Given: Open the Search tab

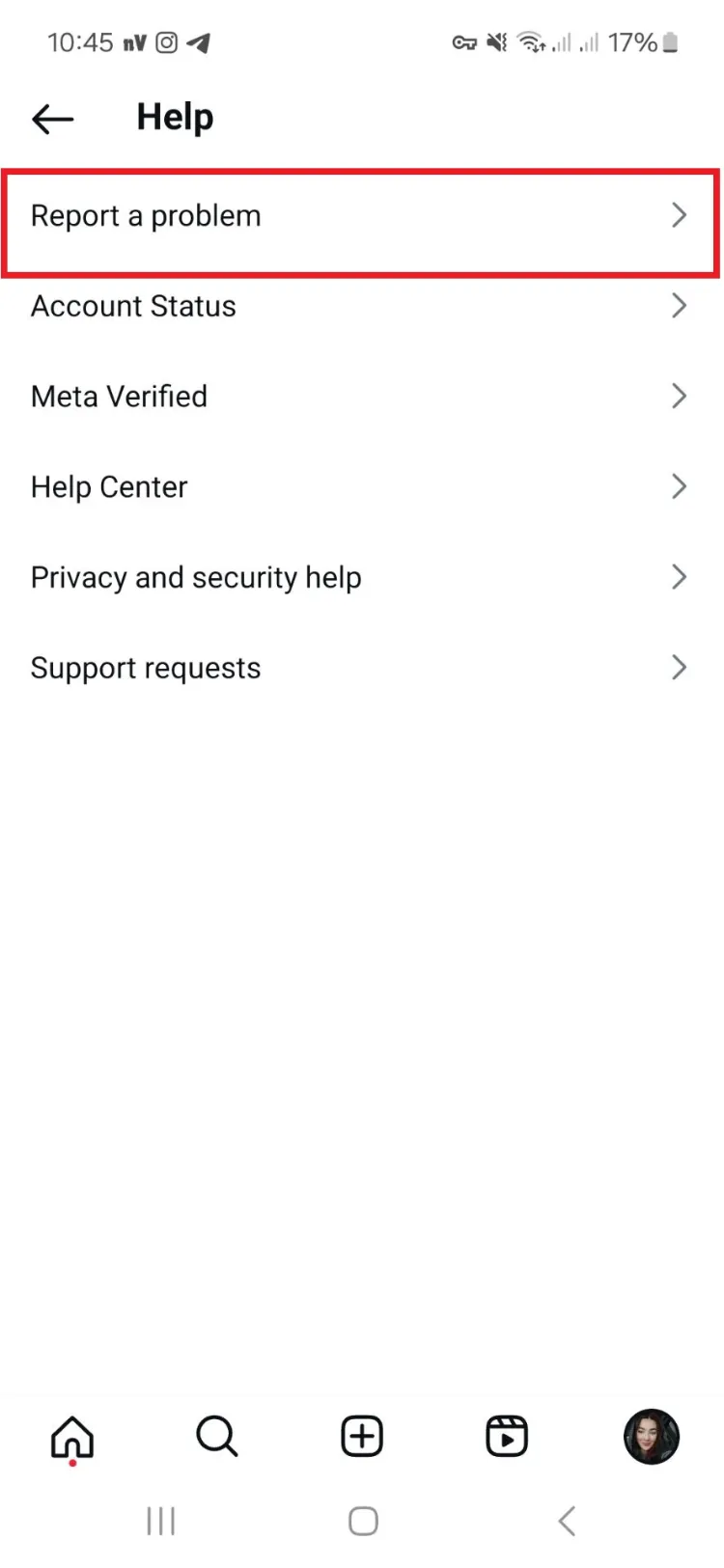Looking at the screenshot, I should coord(217,1437).
